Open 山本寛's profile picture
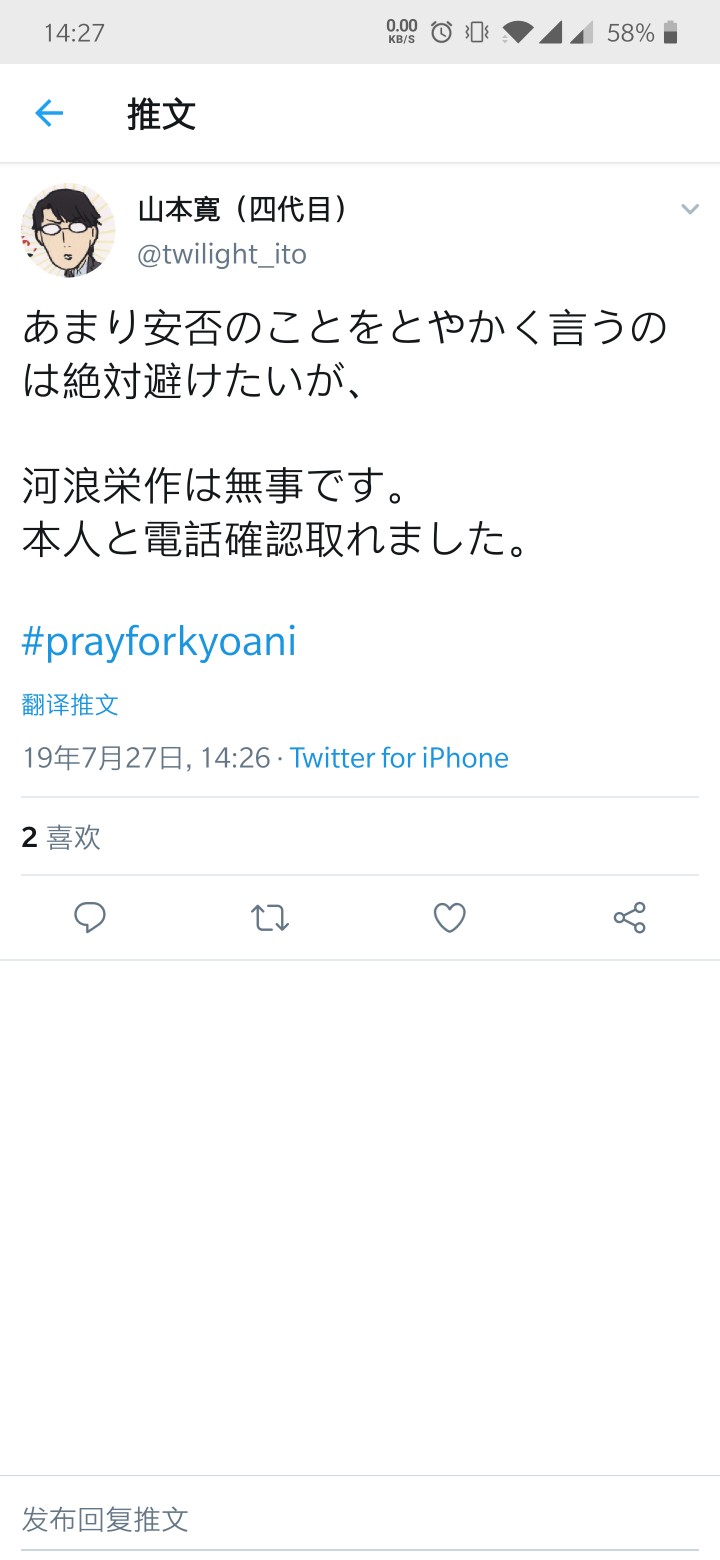Screen dimensions: 720x1560 tap(68, 230)
